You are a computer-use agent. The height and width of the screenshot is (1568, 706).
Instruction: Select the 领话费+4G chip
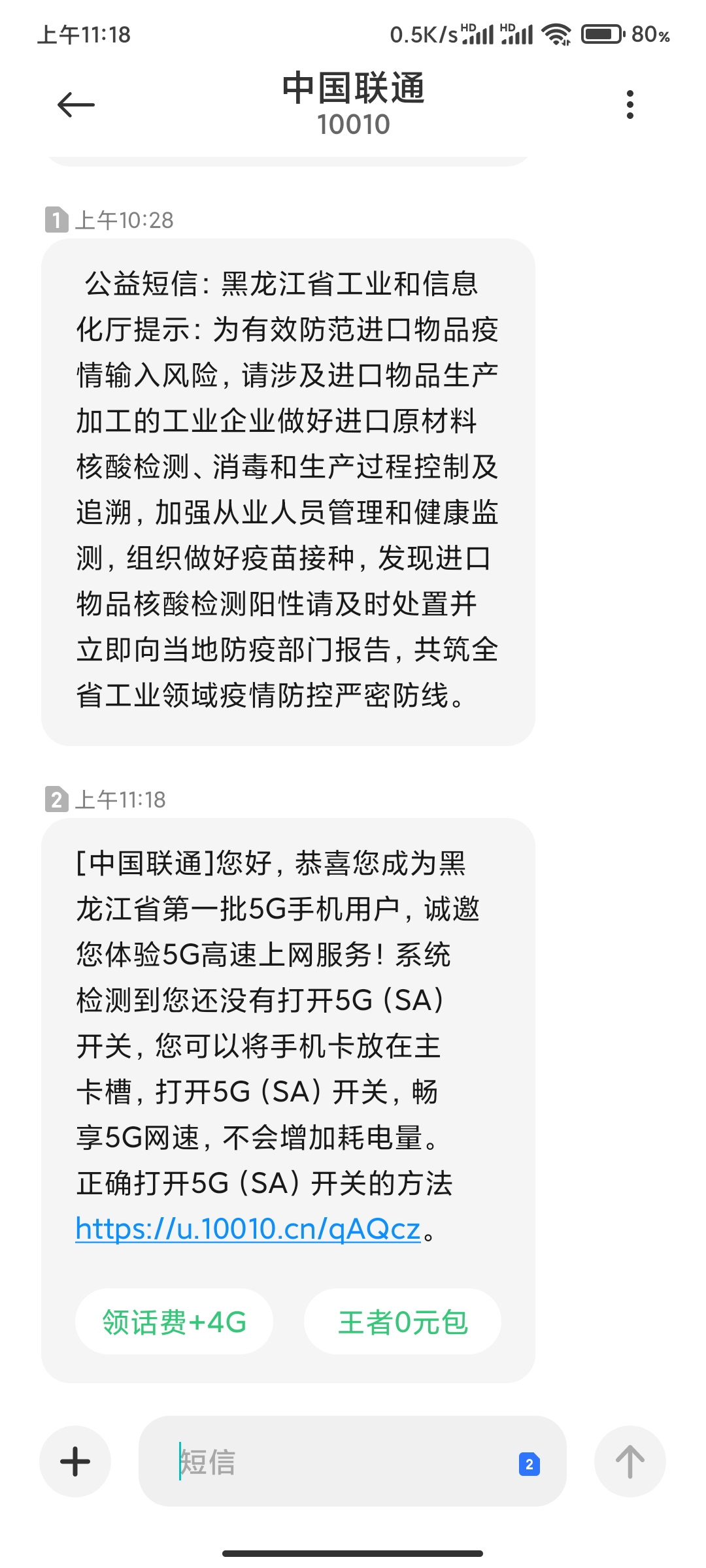[x=175, y=1322]
